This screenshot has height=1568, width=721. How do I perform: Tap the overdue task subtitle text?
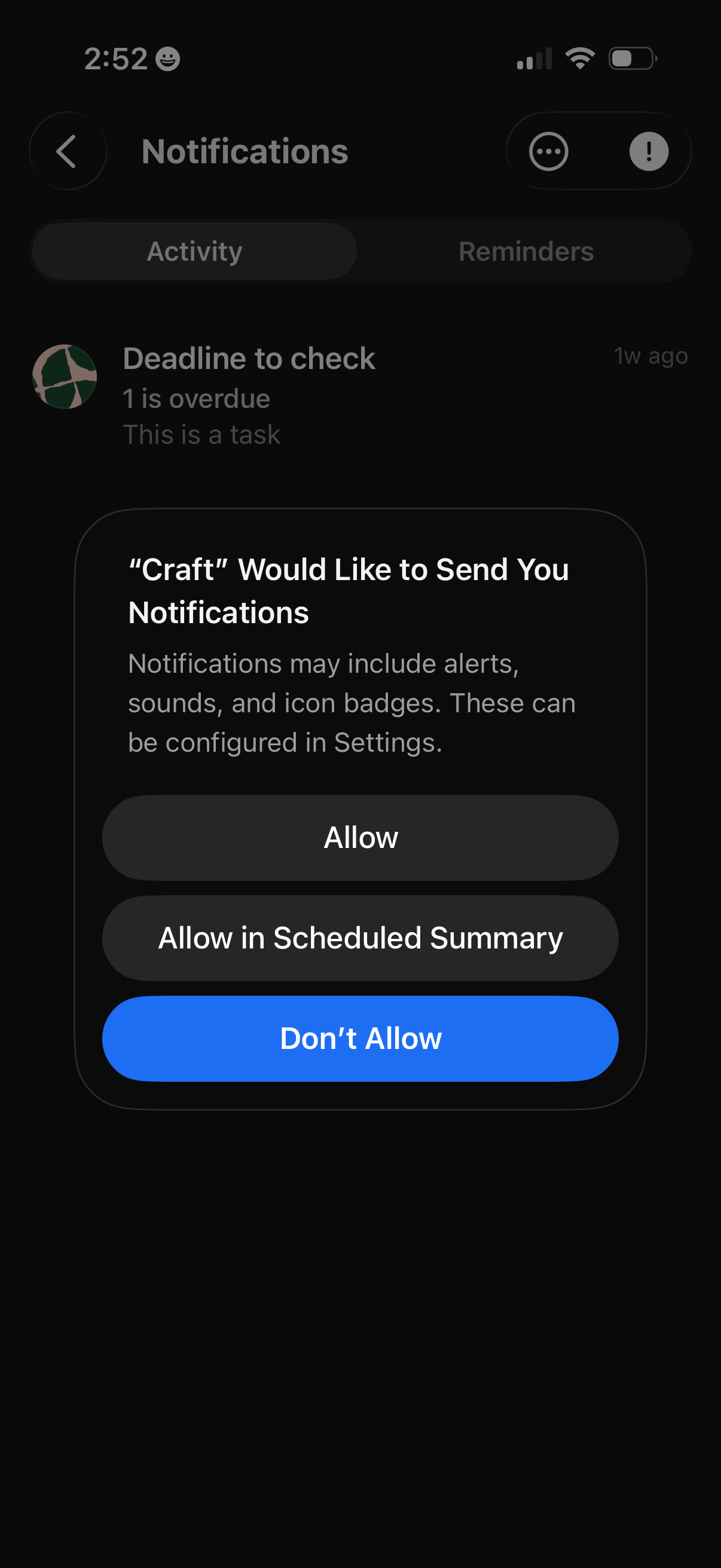pyautogui.click(x=196, y=398)
